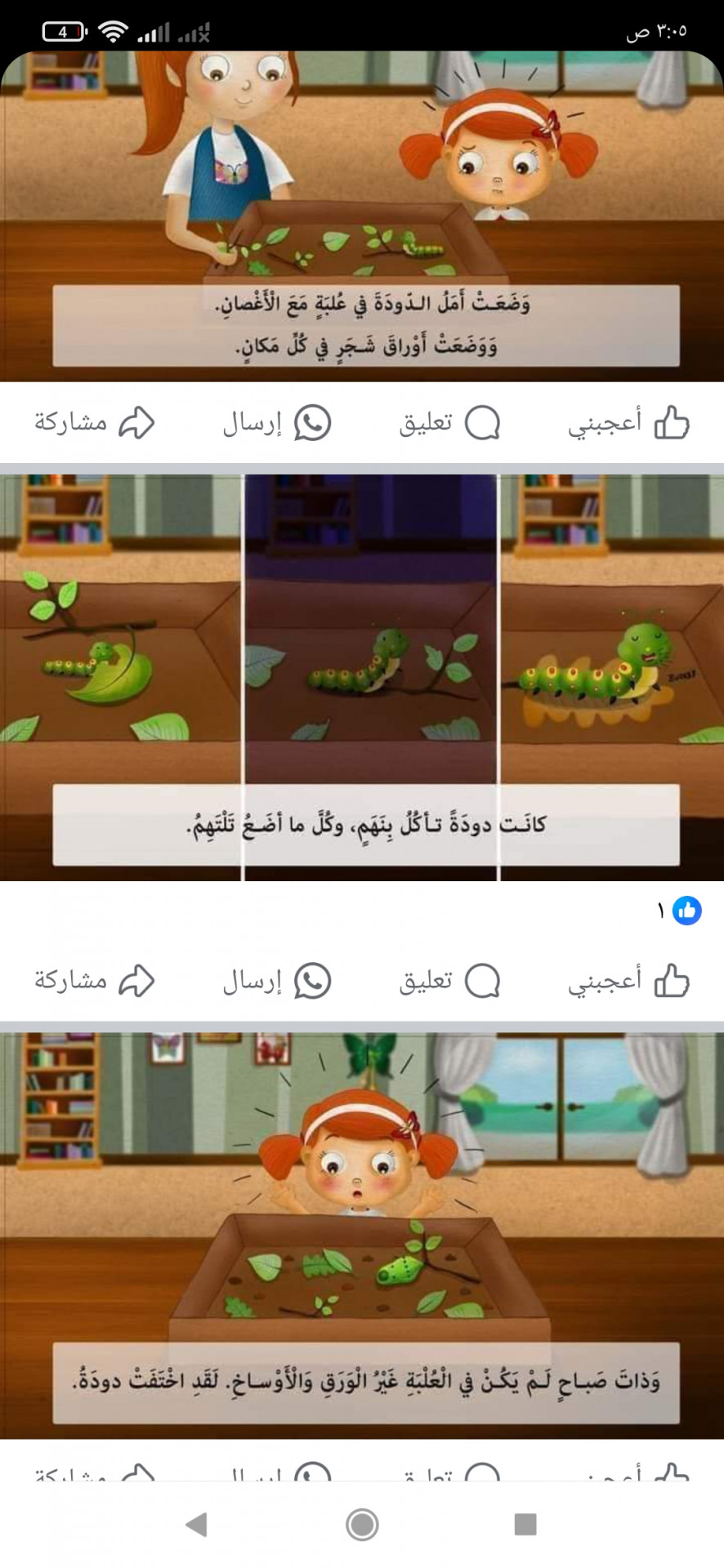View the one like reaction on caterpillar post

tap(680, 910)
